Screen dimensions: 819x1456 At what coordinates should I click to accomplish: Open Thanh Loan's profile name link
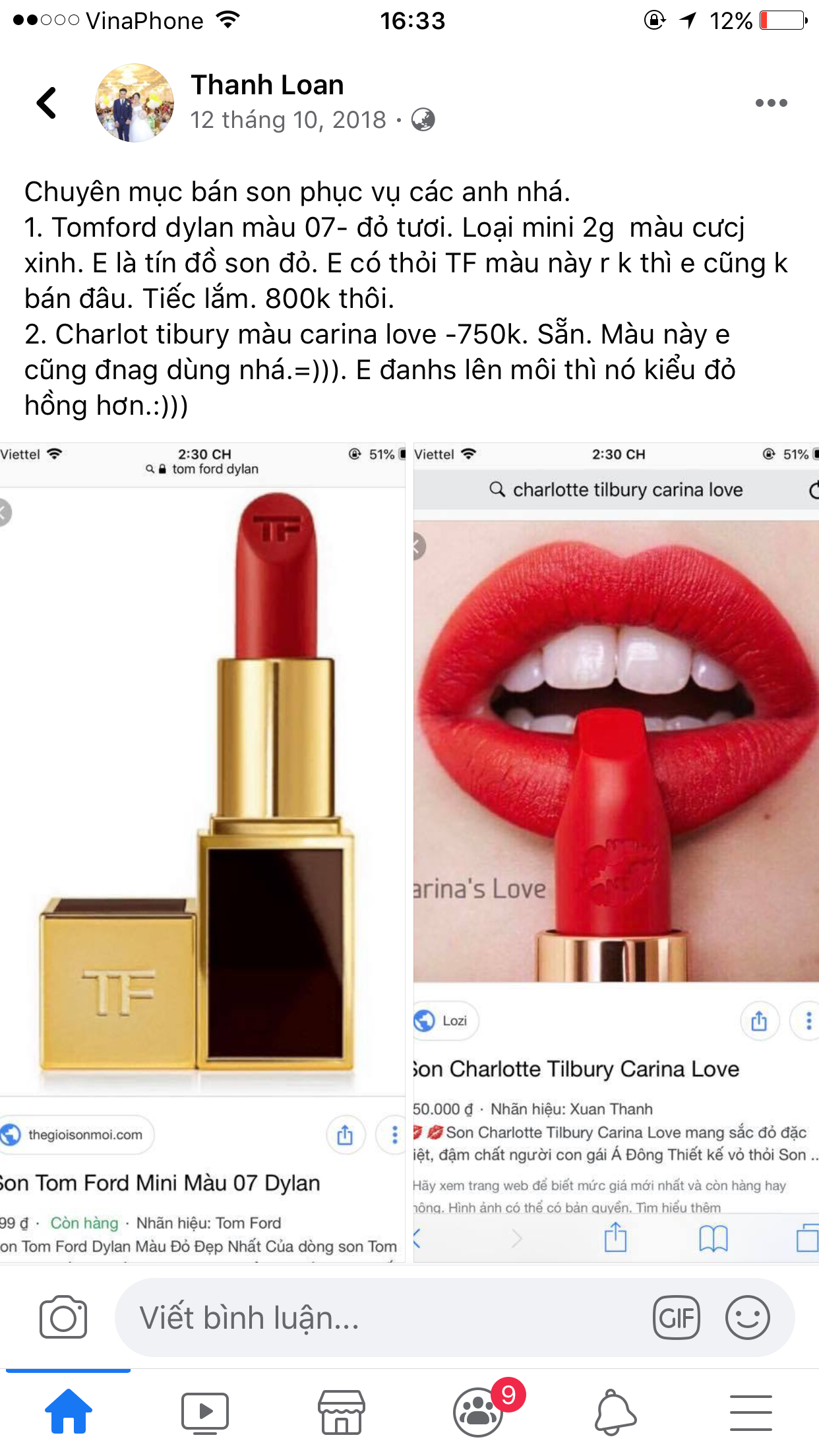click(x=267, y=85)
